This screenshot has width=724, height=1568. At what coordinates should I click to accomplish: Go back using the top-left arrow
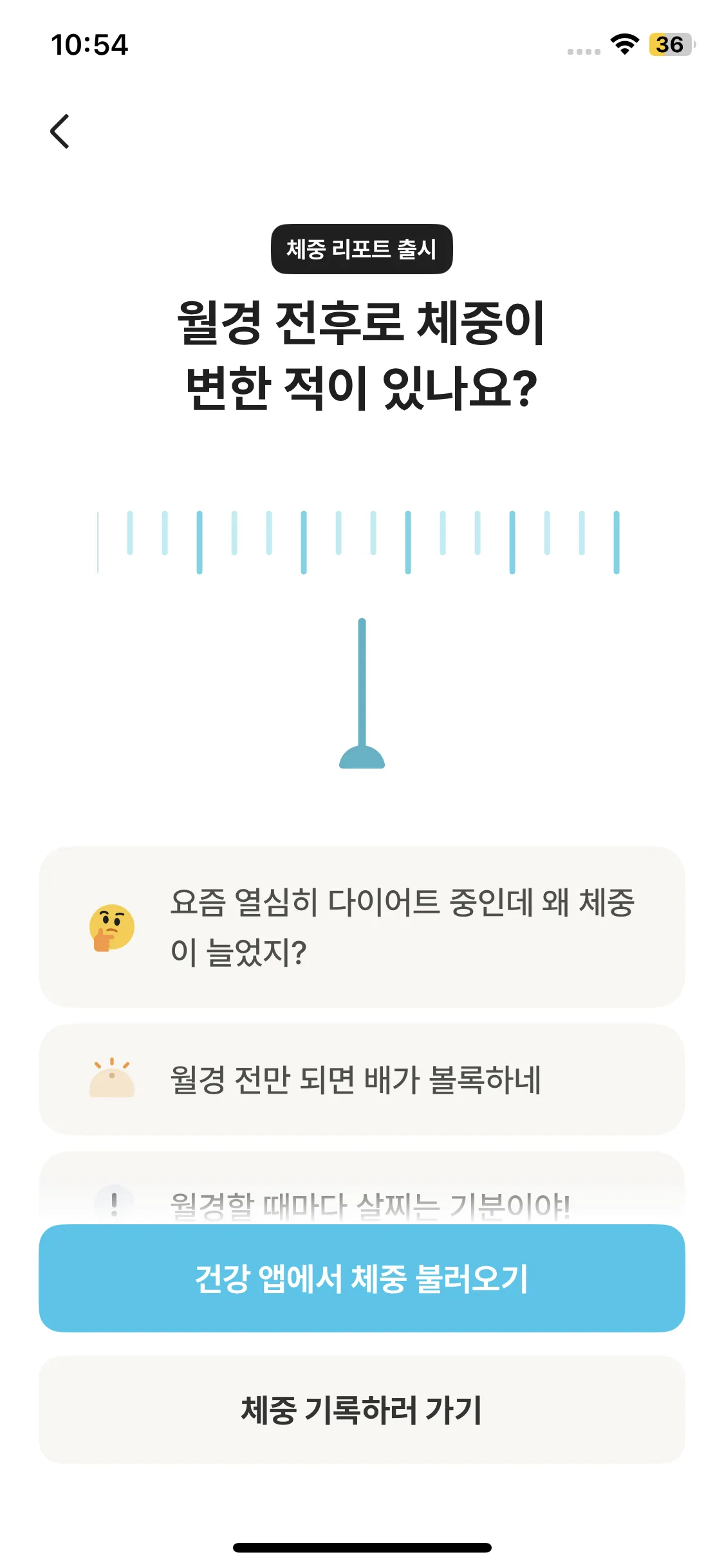pos(60,131)
